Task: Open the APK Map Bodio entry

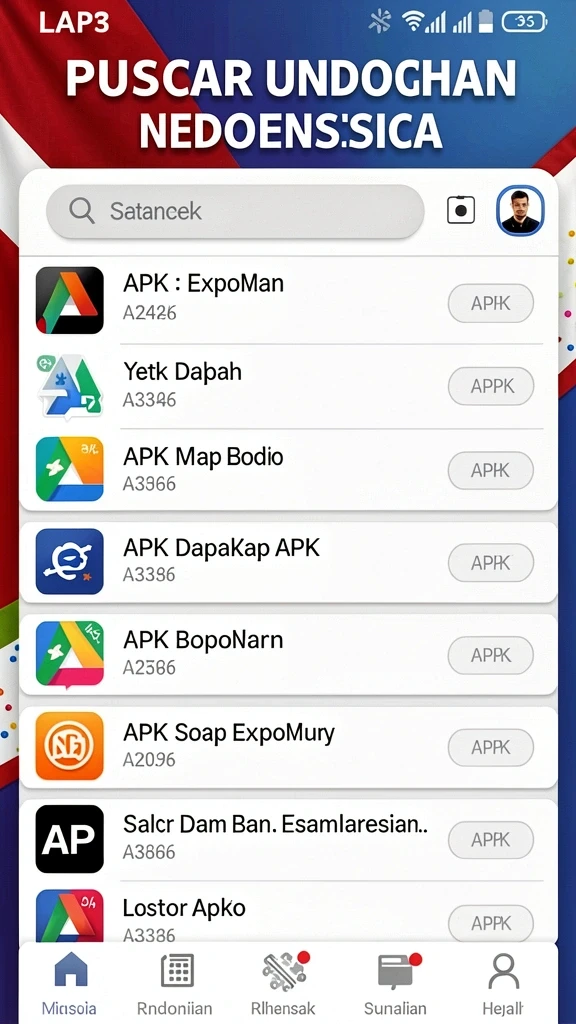Action: [x=288, y=470]
